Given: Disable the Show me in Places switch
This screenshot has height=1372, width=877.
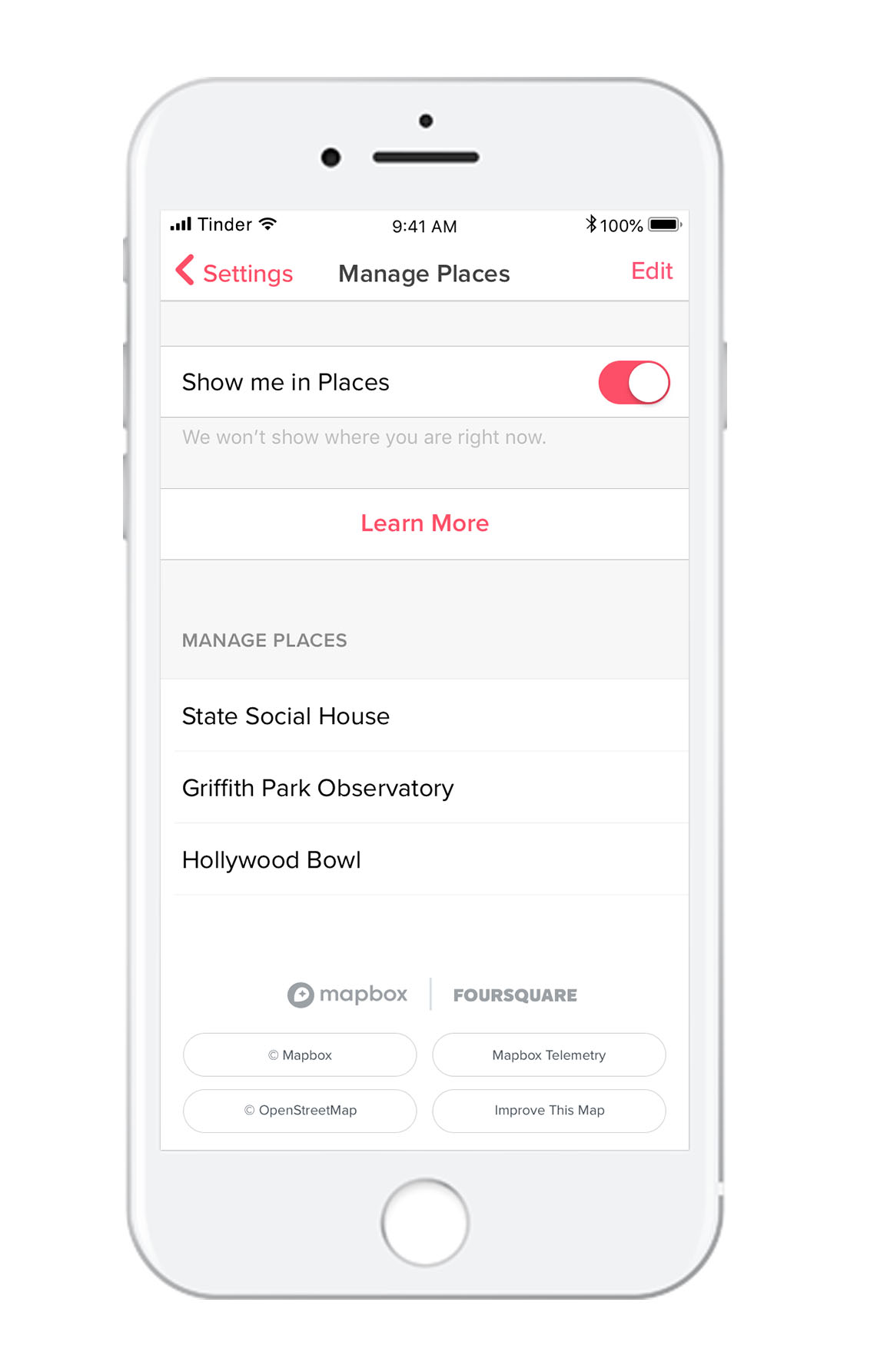Looking at the screenshot, I should 633,383.
